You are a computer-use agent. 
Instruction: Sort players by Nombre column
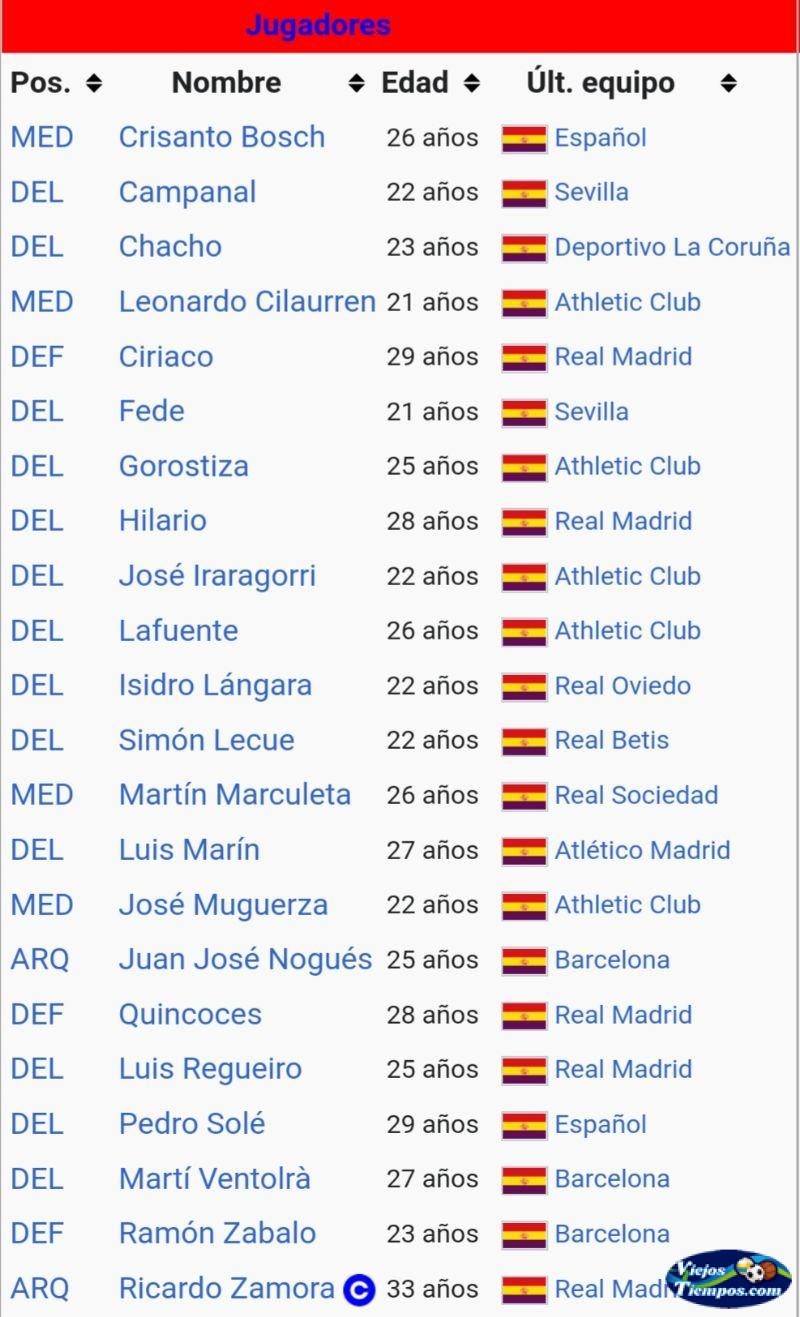pos(356,83)
